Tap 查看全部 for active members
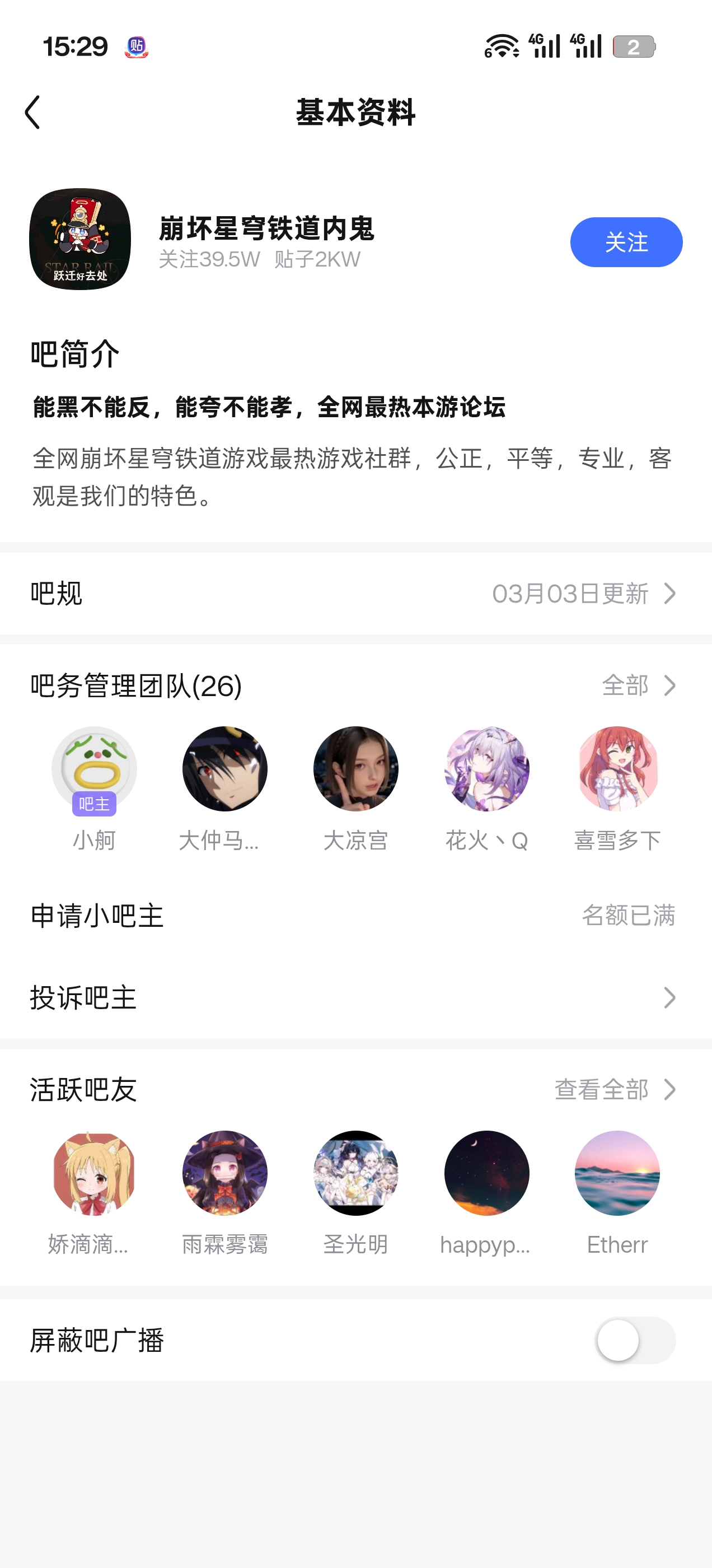This screenshot has width=712, height=1568. [615, 1090]
